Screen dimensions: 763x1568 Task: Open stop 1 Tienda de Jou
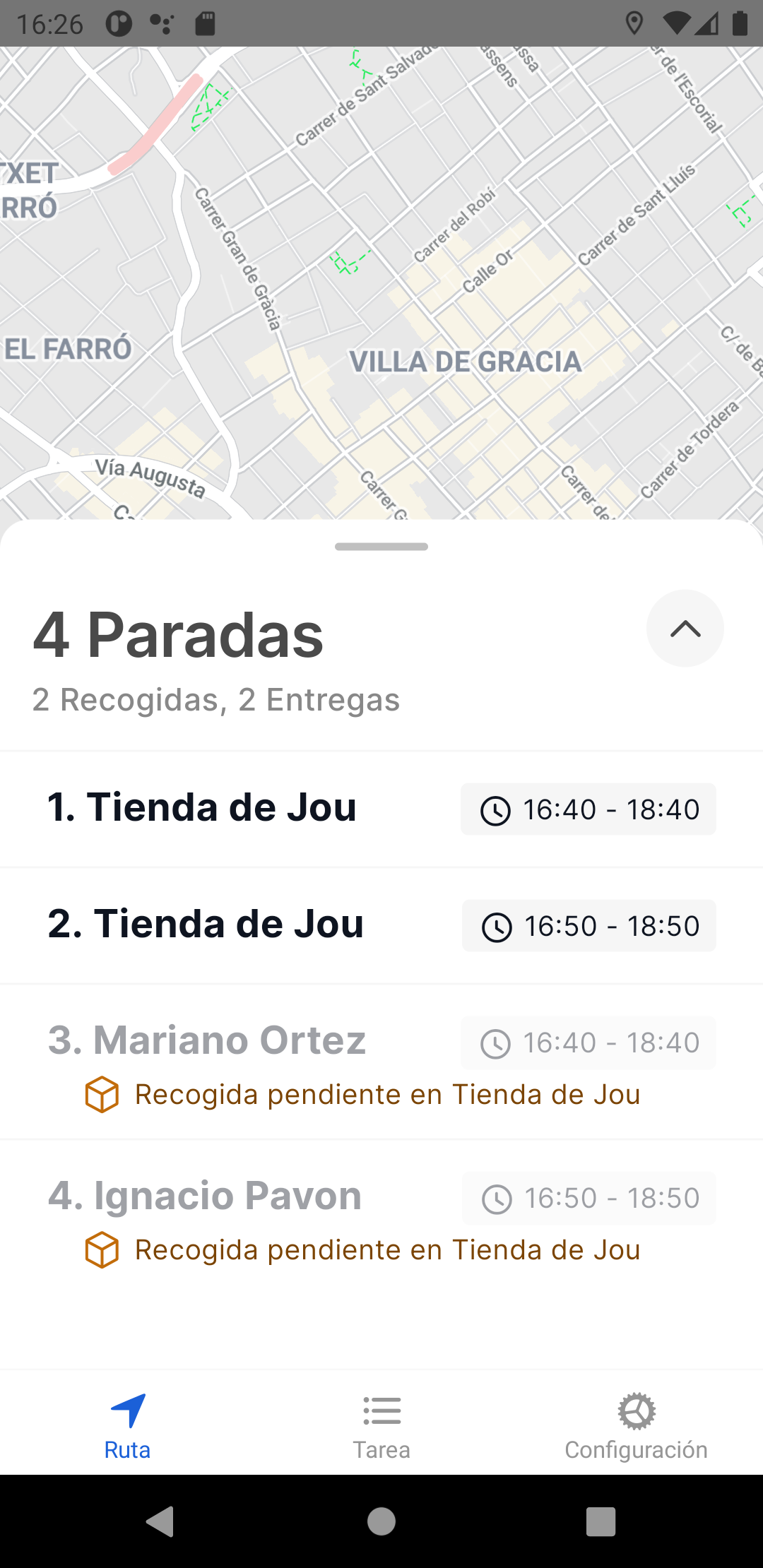(x=202, y=808)
